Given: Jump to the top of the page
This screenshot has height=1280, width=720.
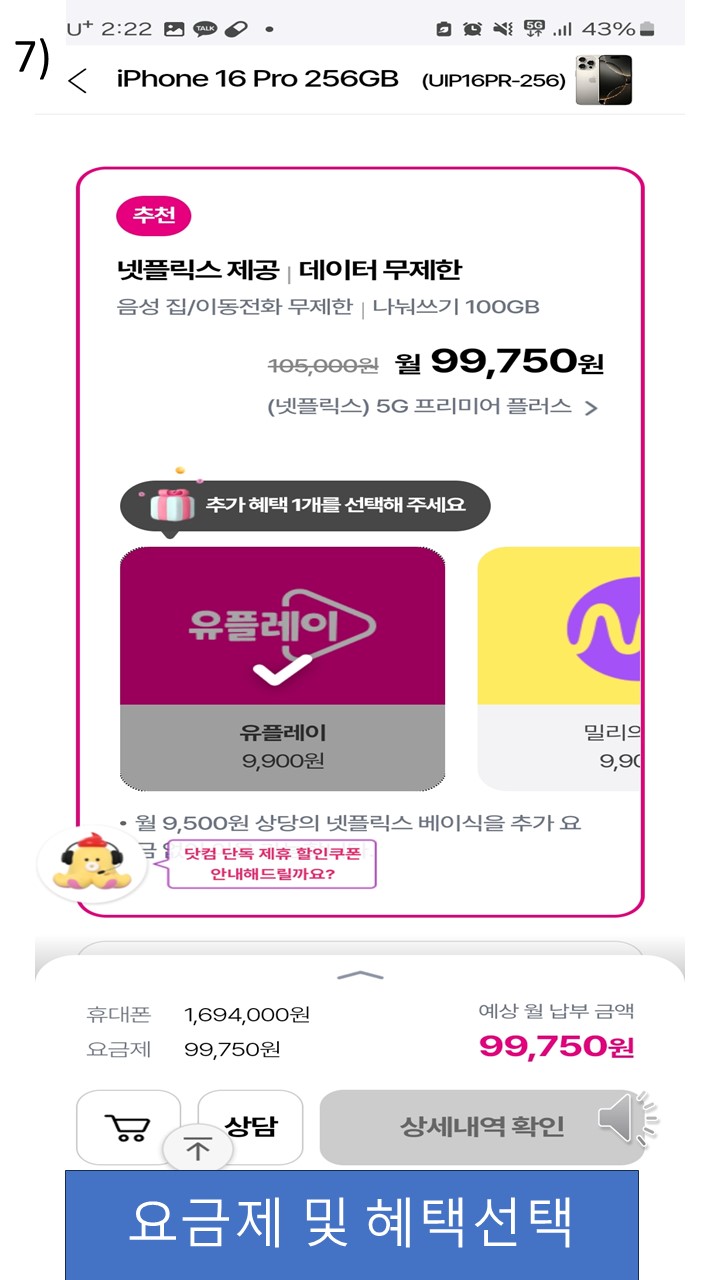Looking at the screenshot, I should tap(198, 1150).
